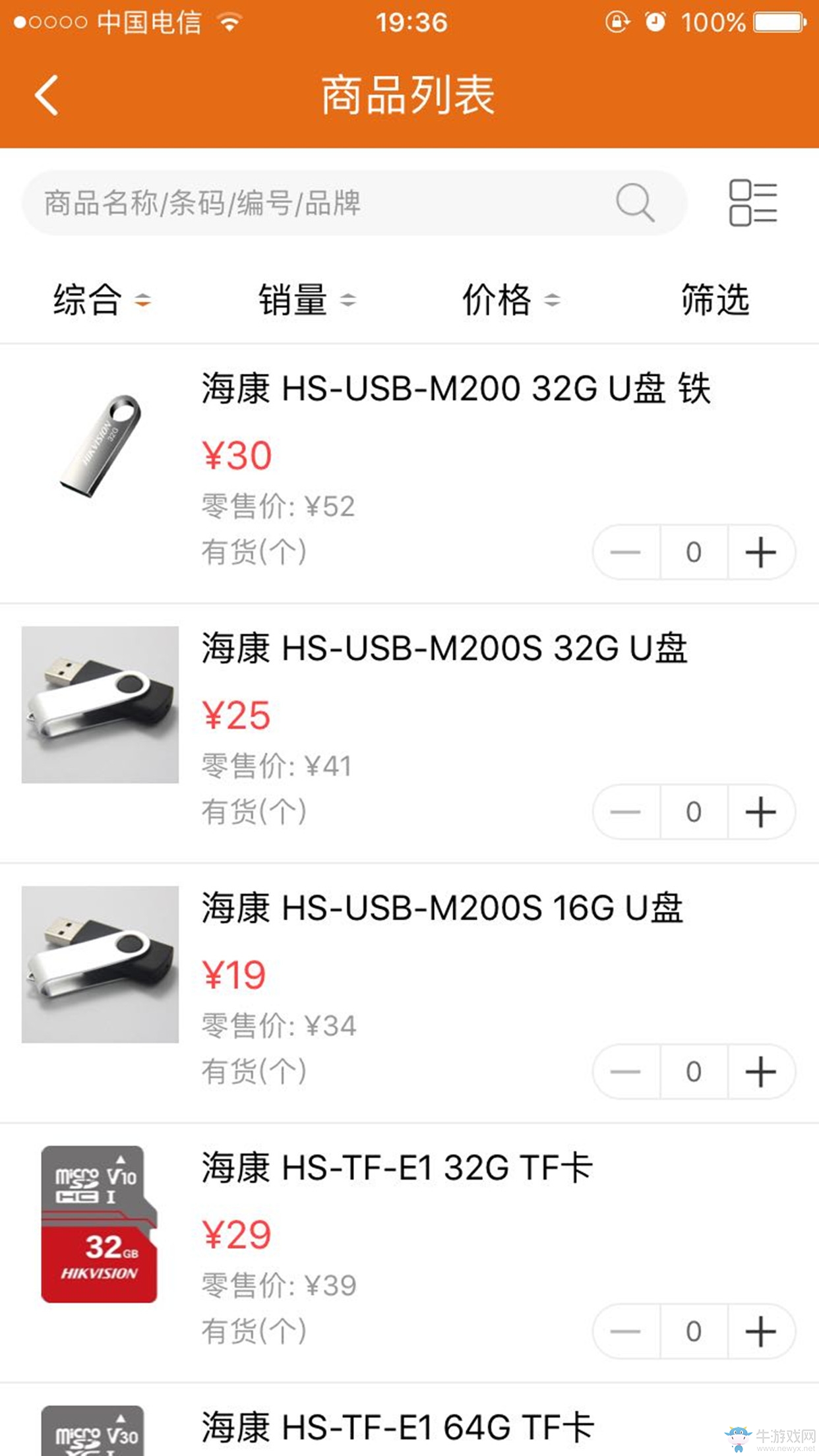The image size is (819, 1456).
Task: Open the 筛选 filter options
Action: pyautogui.click(x=715, y=301)
